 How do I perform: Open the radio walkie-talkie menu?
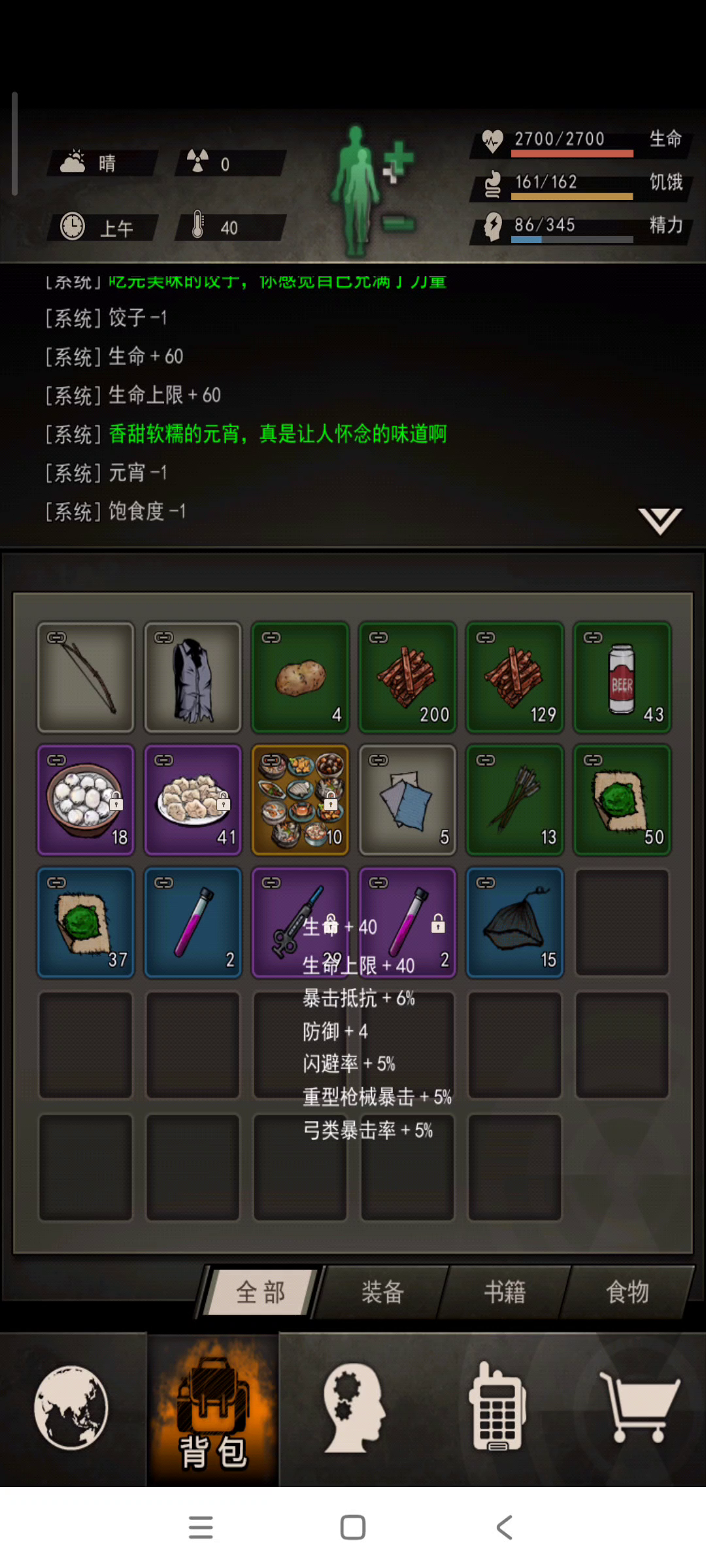pos(497,1406)
